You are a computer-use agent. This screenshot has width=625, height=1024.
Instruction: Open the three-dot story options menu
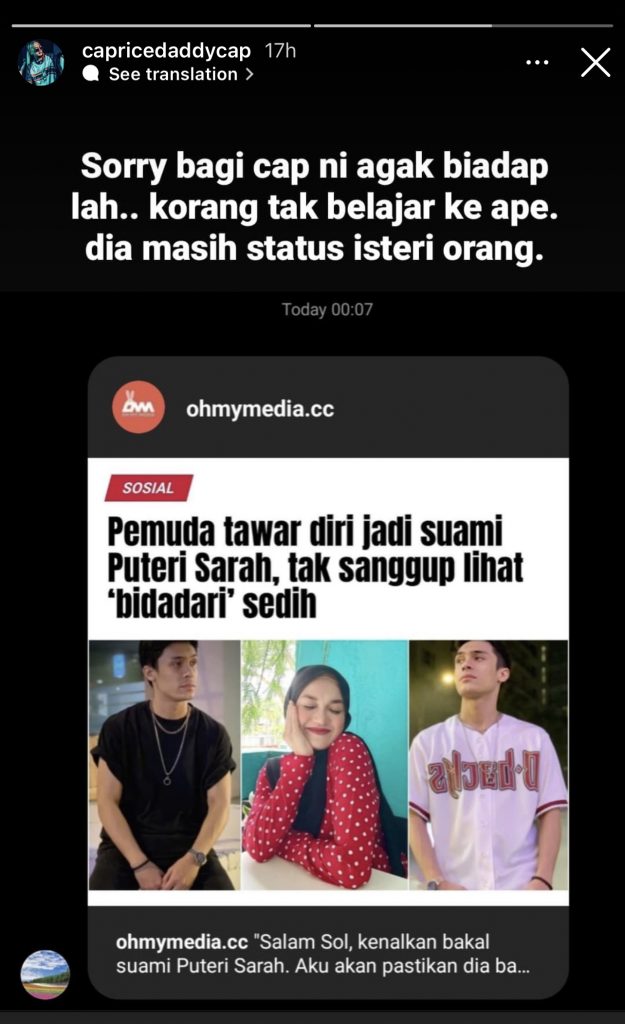coord(537,63)
